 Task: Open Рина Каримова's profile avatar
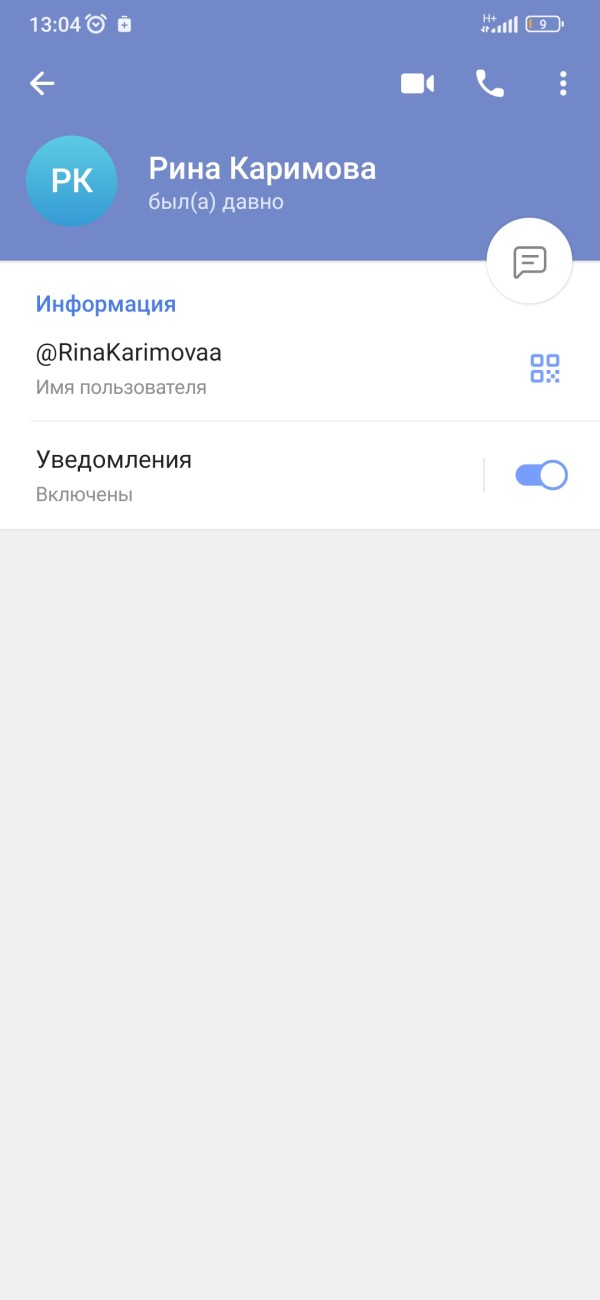pos(71,181)
